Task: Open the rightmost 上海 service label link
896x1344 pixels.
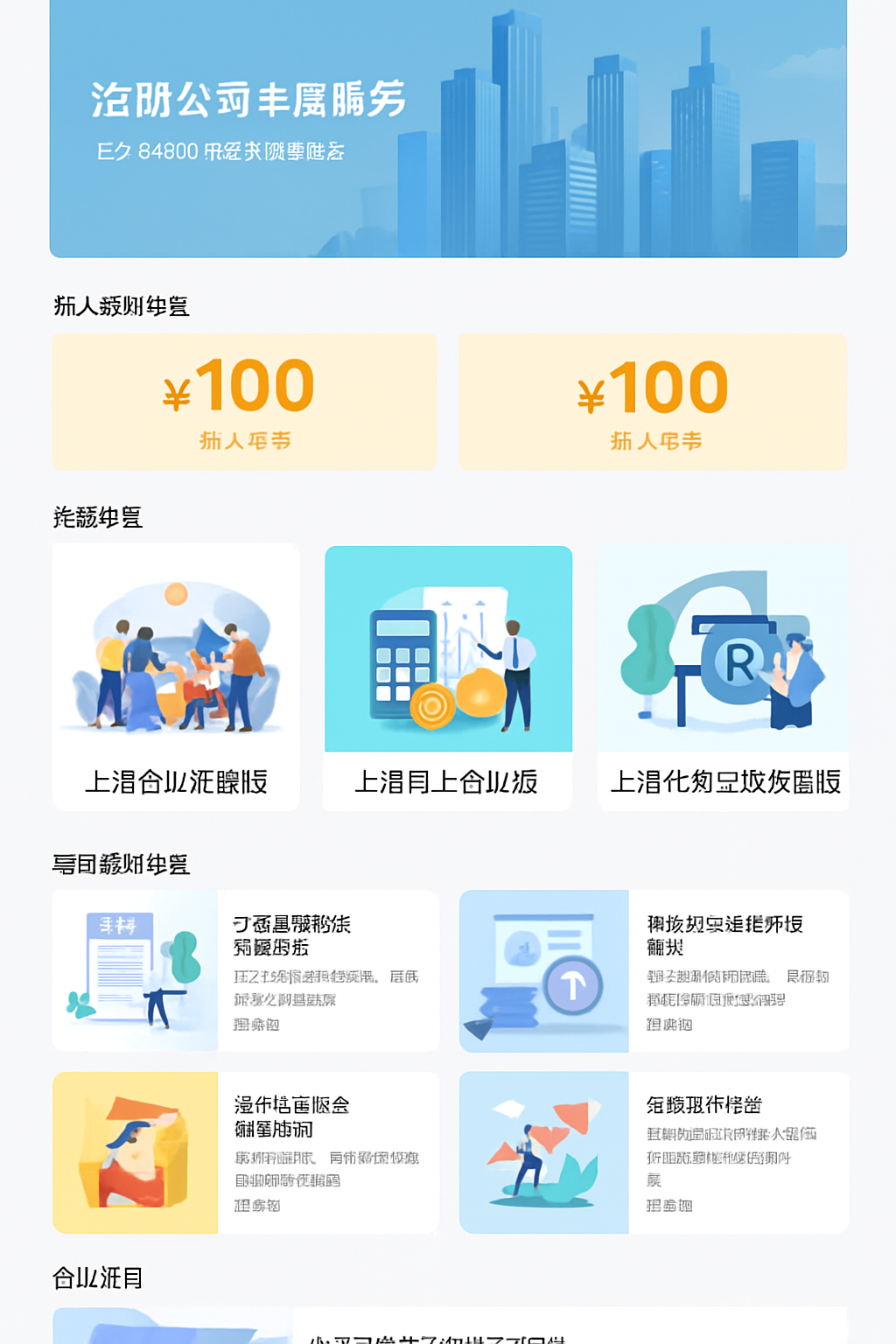Action: (x=724, y=781)
